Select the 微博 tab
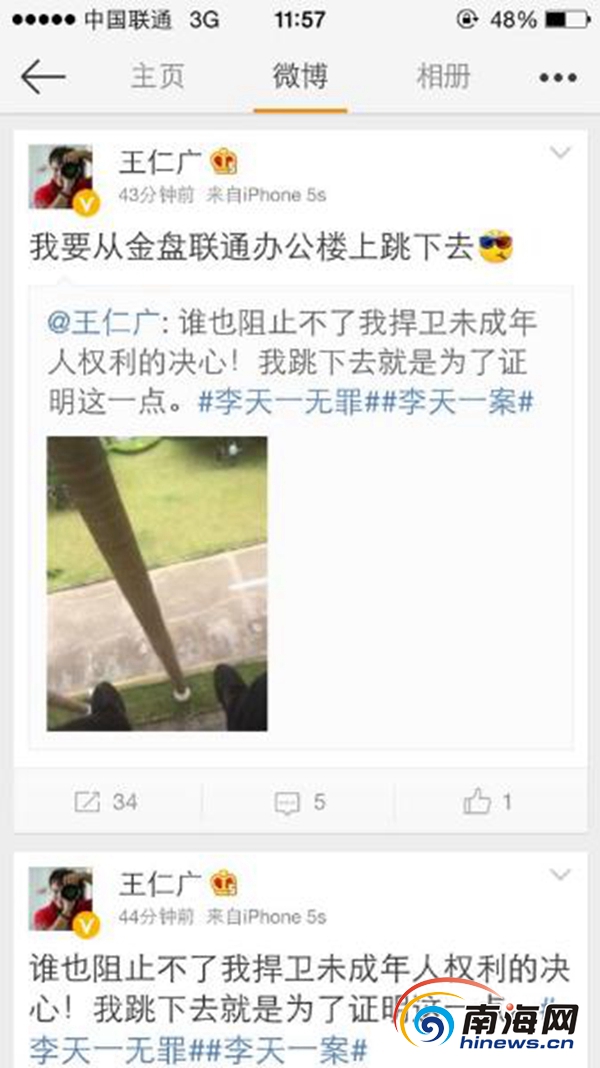This screenshot has width=600, height=1068. point(300,77)
